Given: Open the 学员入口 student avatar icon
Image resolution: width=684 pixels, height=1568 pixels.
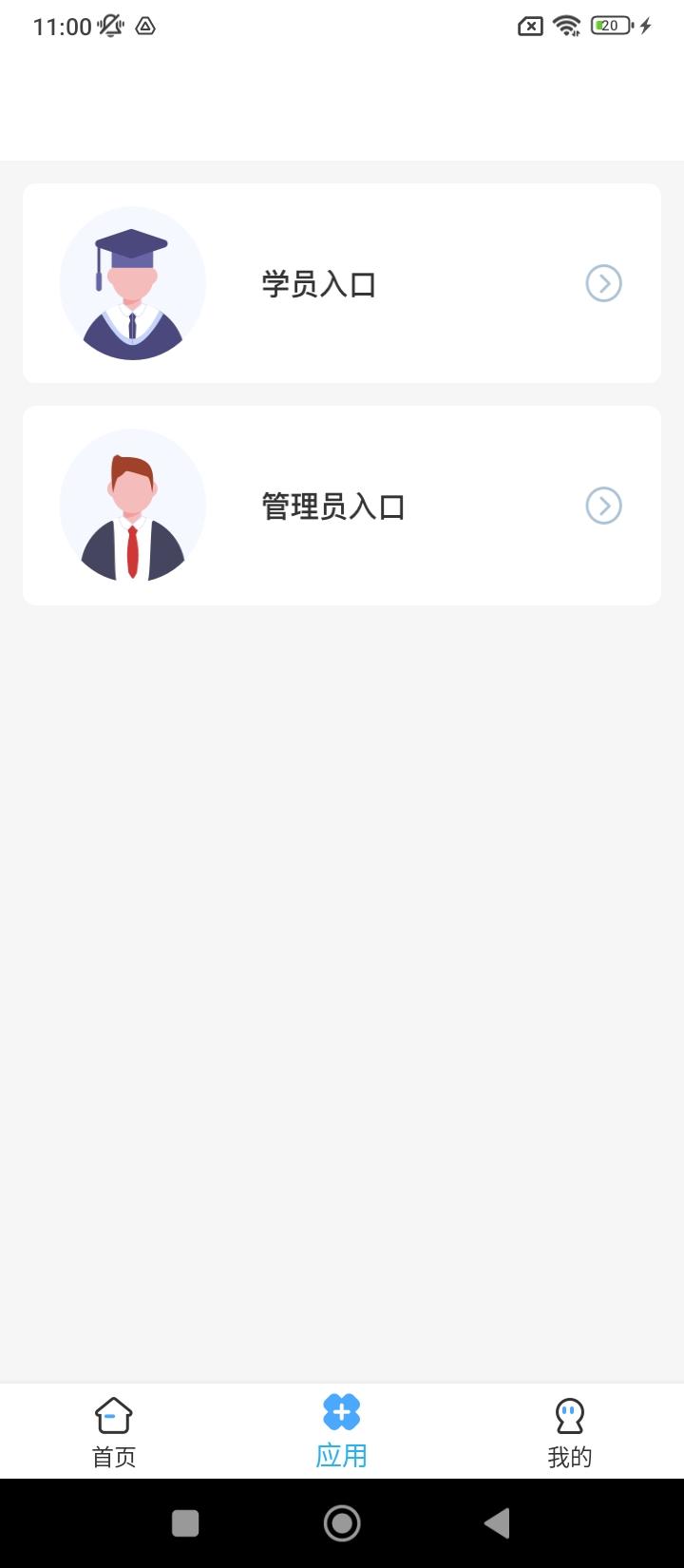Looking at the screenshot, I should (133, 283).
